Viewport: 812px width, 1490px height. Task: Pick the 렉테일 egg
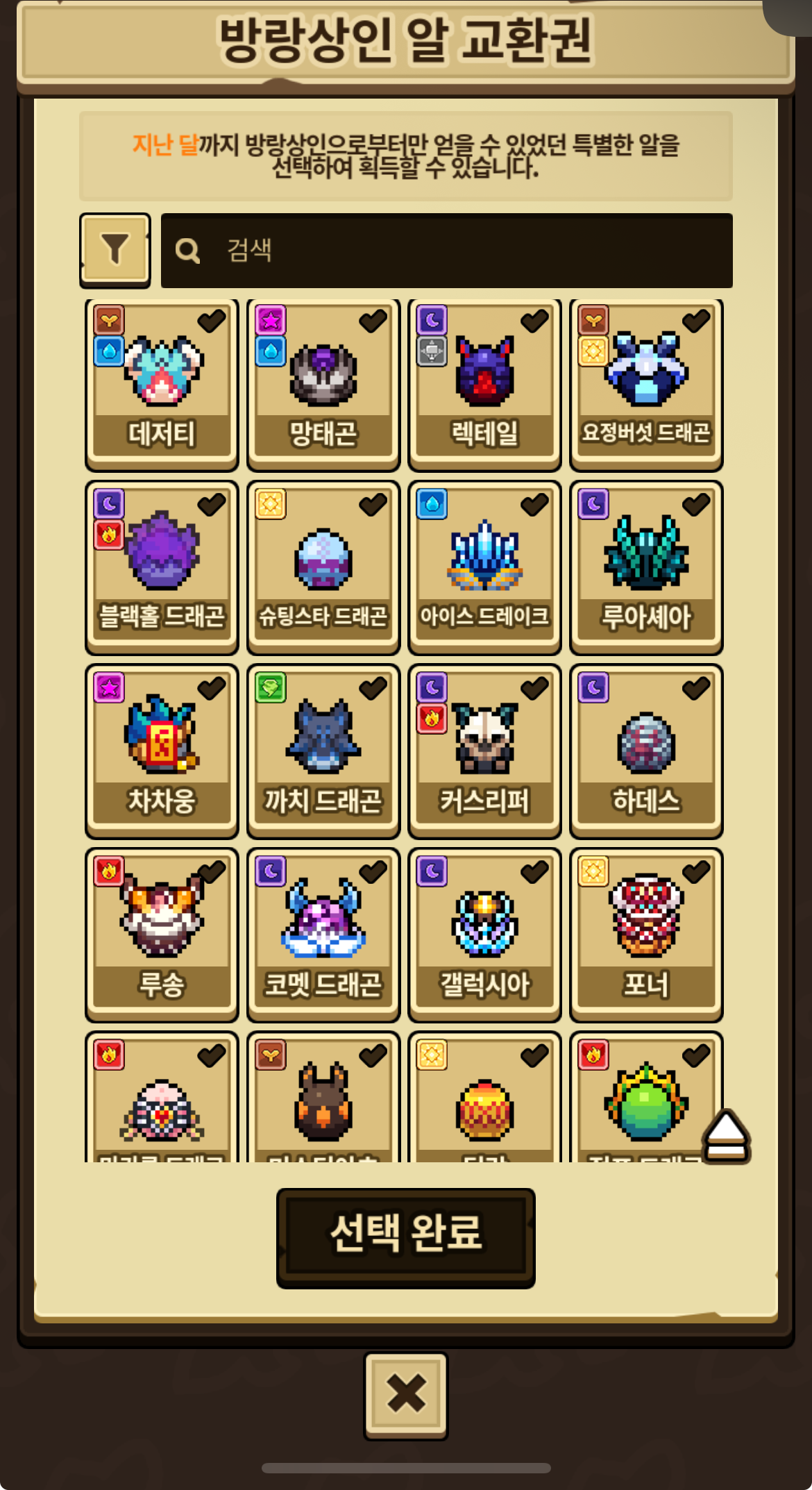point(485,384)
